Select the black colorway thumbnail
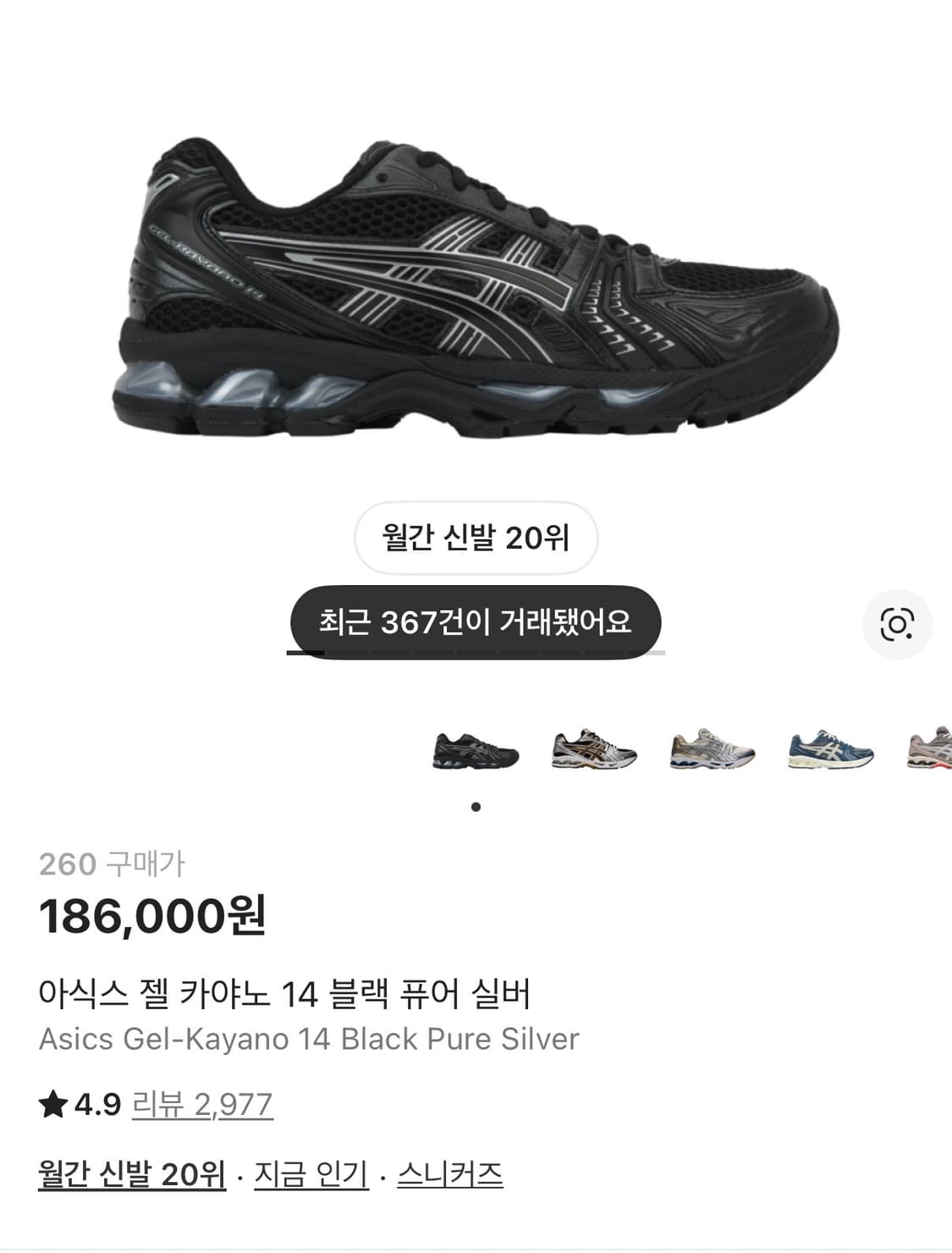Viewport: 952px width, 1253px height. tap(474, 753)
